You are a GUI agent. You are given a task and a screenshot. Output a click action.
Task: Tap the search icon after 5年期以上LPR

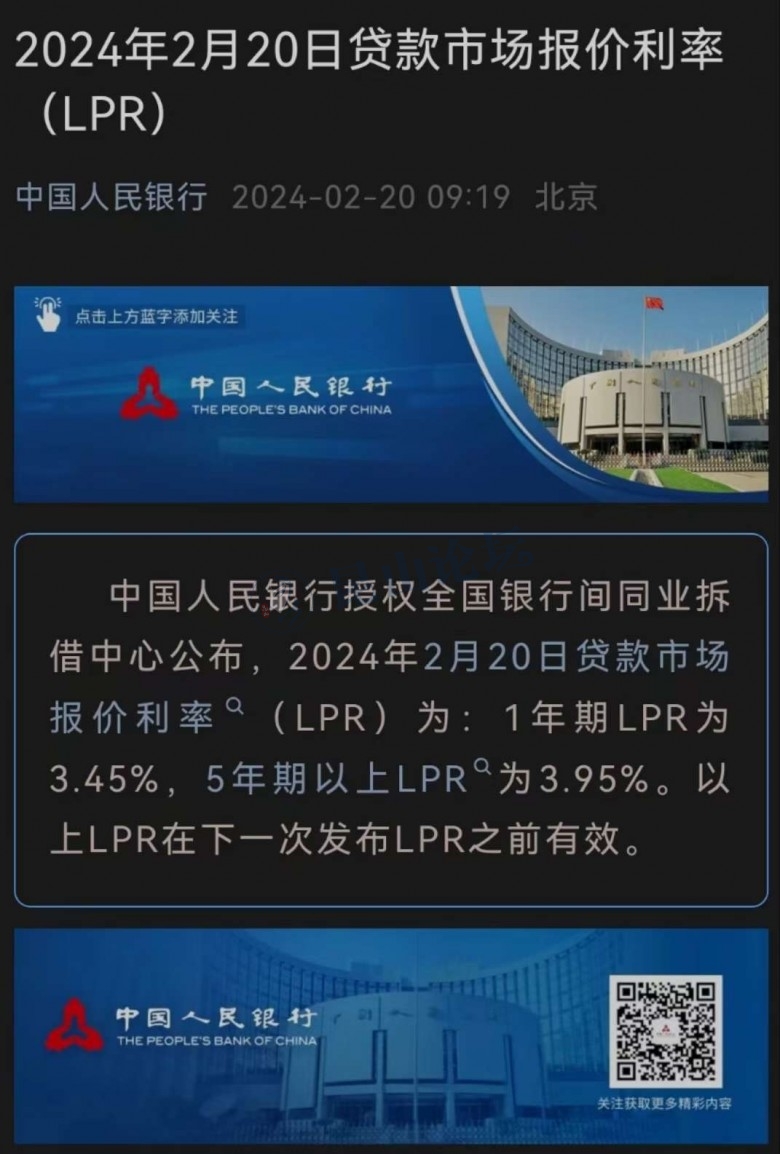point(482,767)
